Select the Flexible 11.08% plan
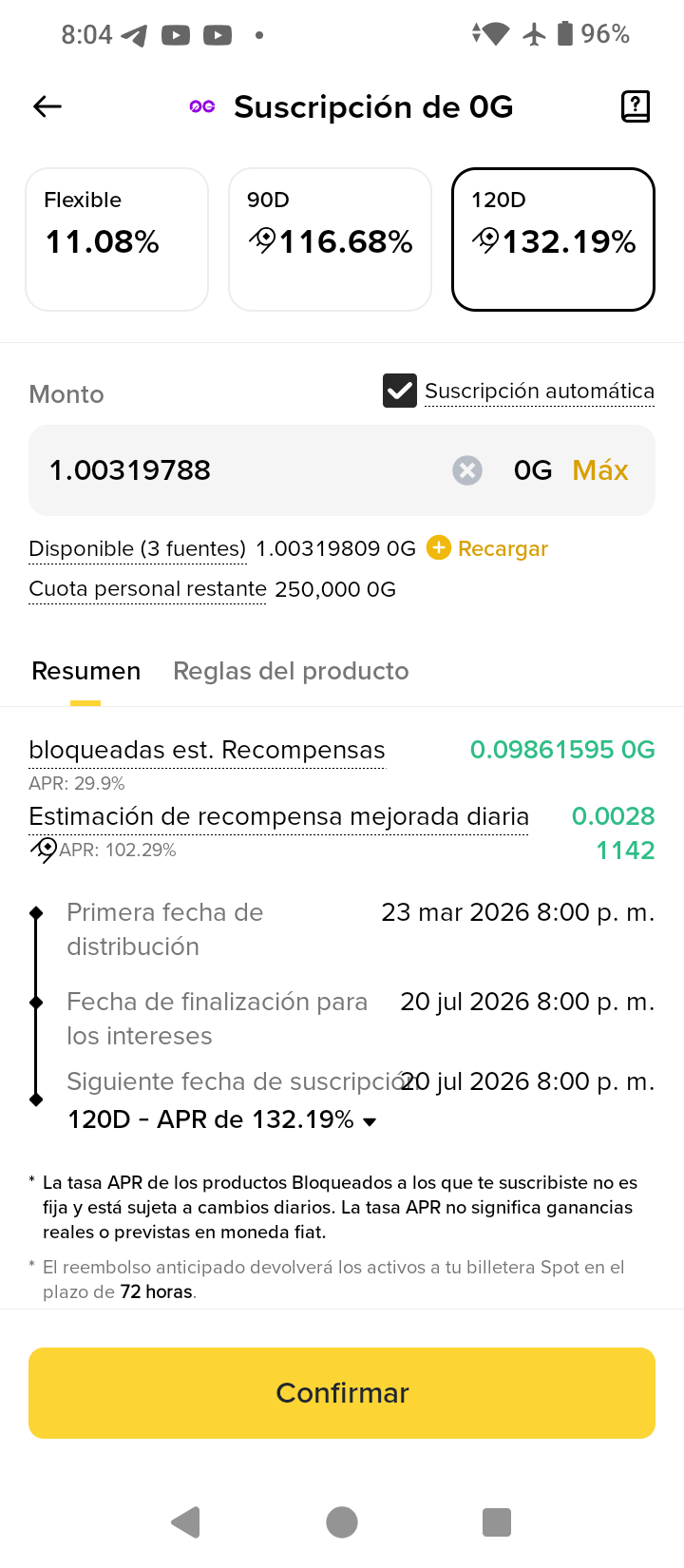Image resolution: width=684 pixels, height=1568 pixels. tap(117, 239)
